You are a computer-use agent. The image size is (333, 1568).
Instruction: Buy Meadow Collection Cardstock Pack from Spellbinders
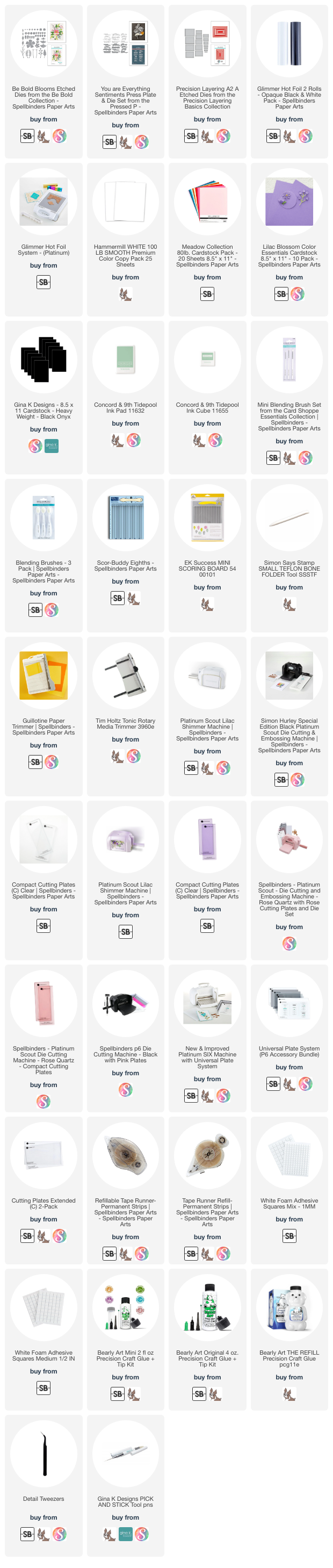click(207, 294)
